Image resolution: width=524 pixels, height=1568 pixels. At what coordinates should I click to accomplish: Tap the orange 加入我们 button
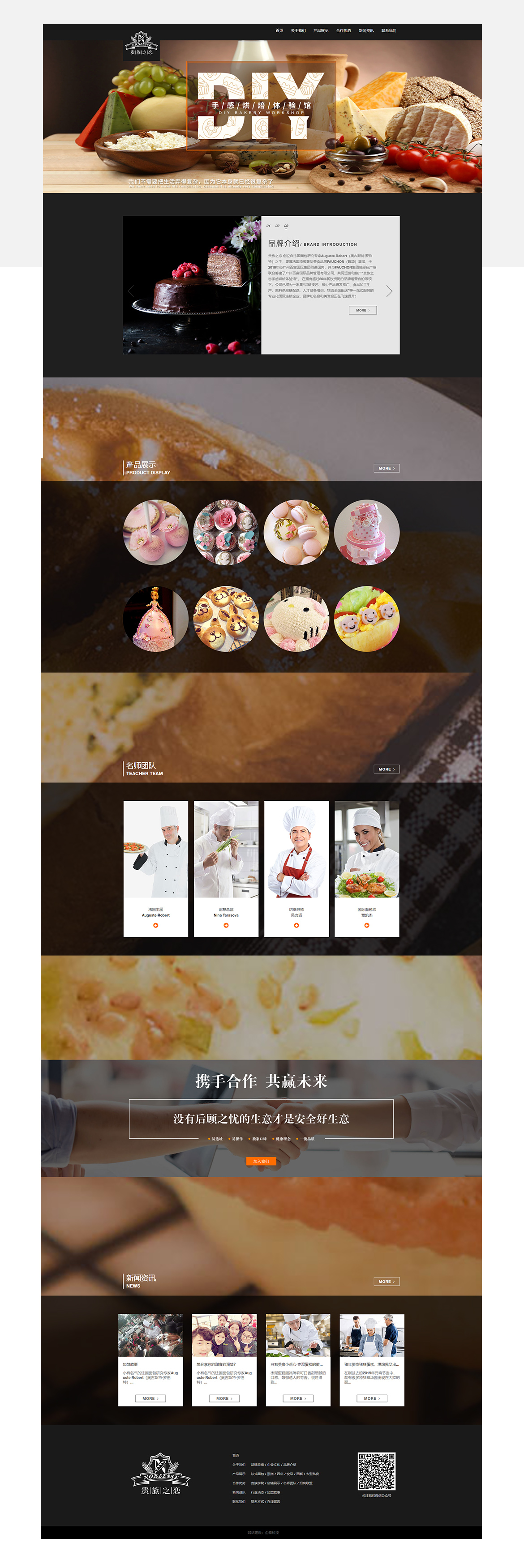pos(261,1162)
